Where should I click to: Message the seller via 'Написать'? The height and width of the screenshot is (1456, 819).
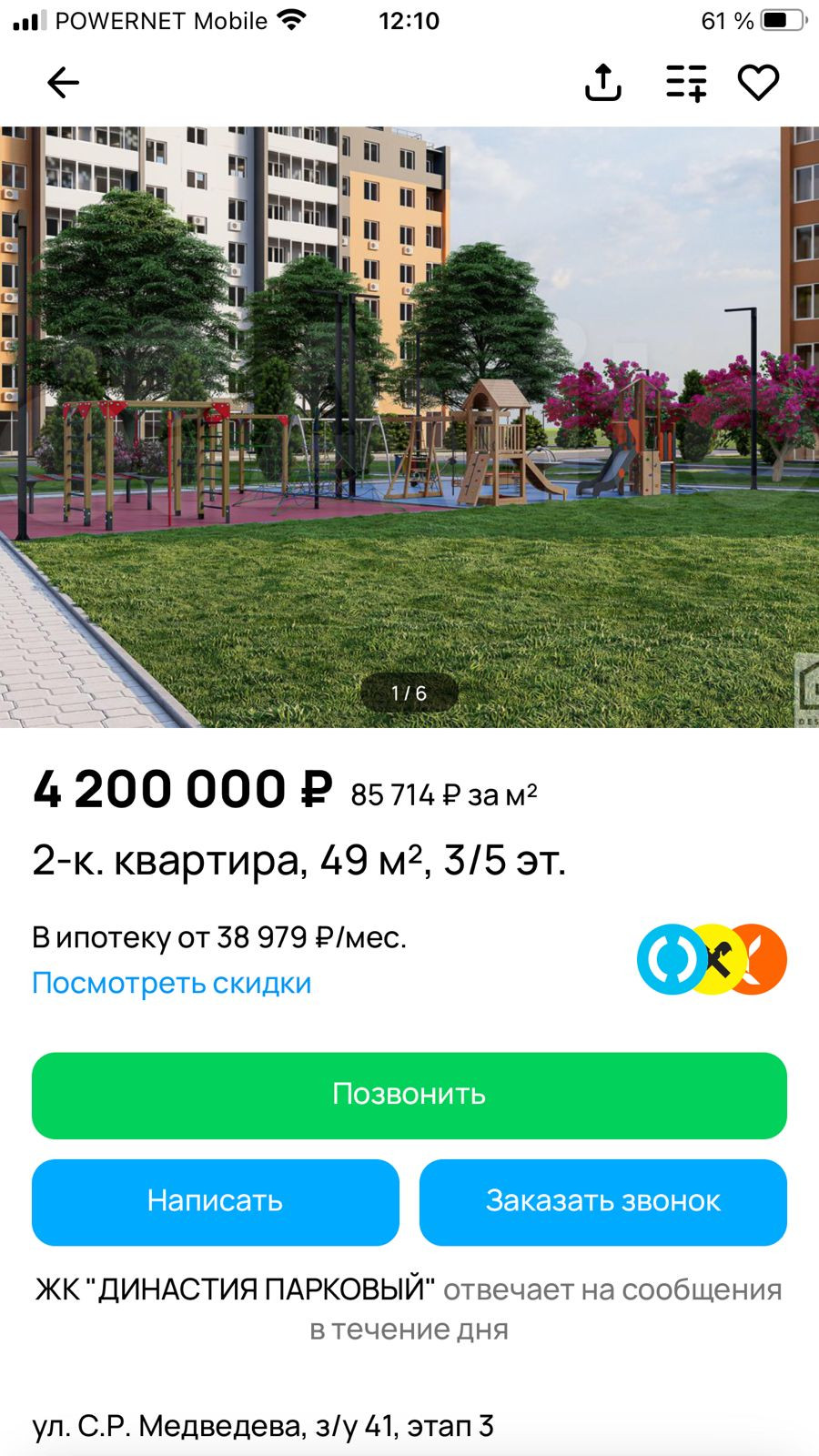[x=216, y=1201]
